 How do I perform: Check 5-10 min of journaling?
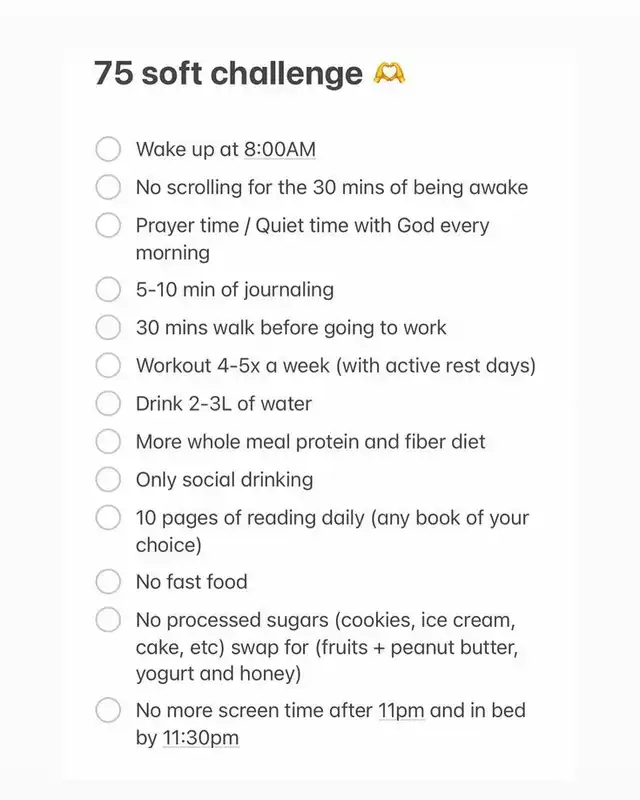click(x=108, y=289)
